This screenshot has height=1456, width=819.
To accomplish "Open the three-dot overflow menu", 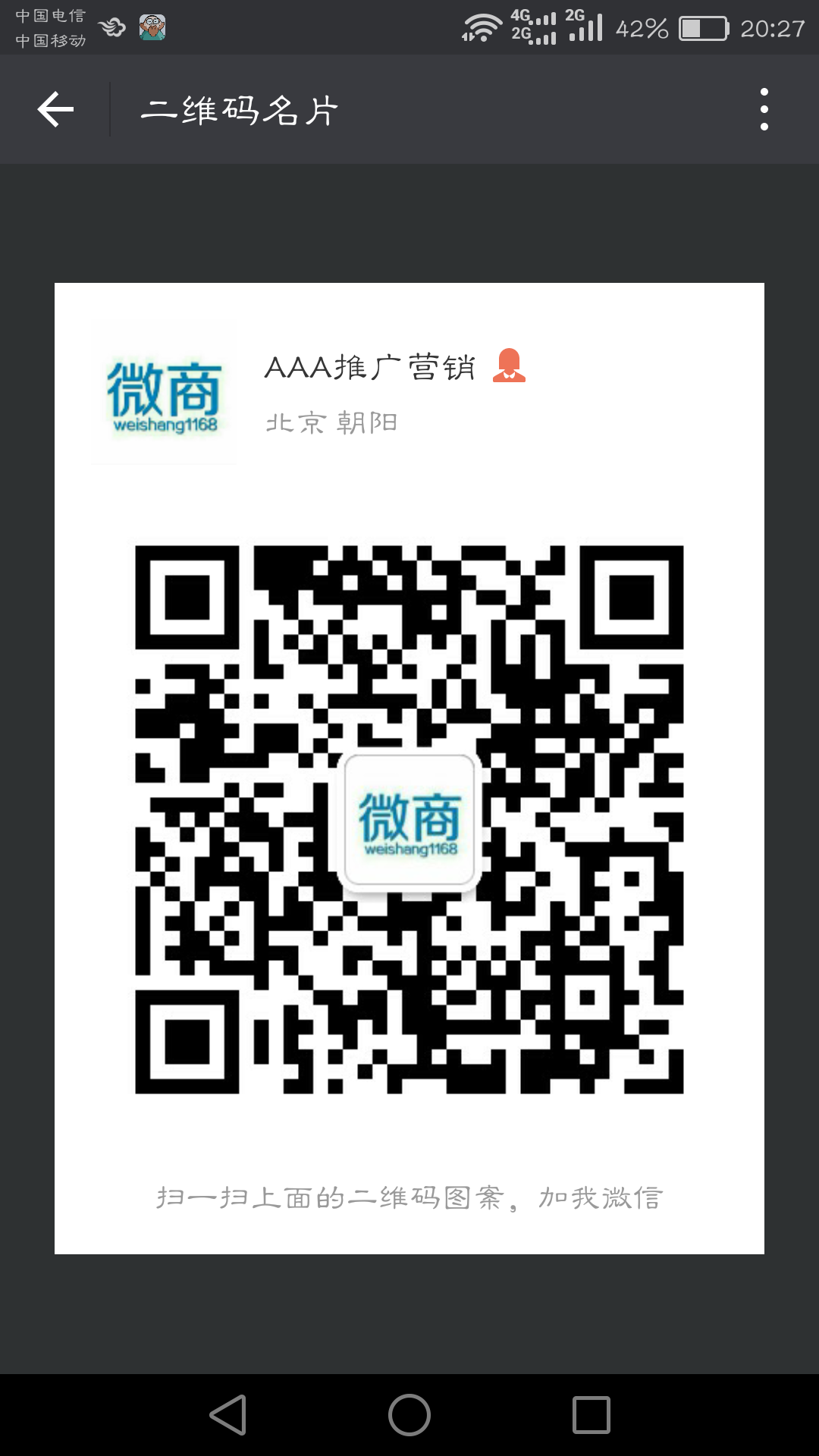I will tap(764, 110).
